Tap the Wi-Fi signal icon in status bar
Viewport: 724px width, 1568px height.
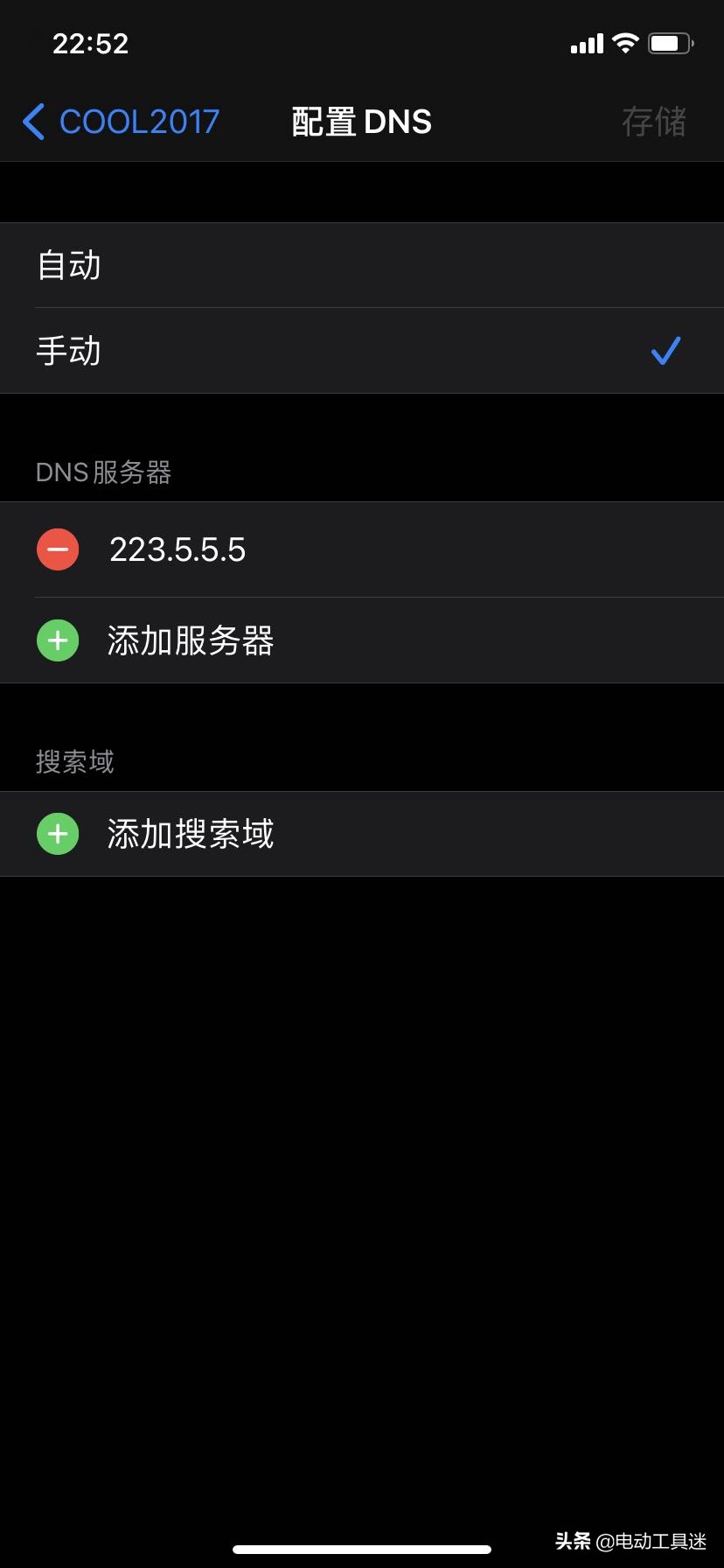pos(624,42)
